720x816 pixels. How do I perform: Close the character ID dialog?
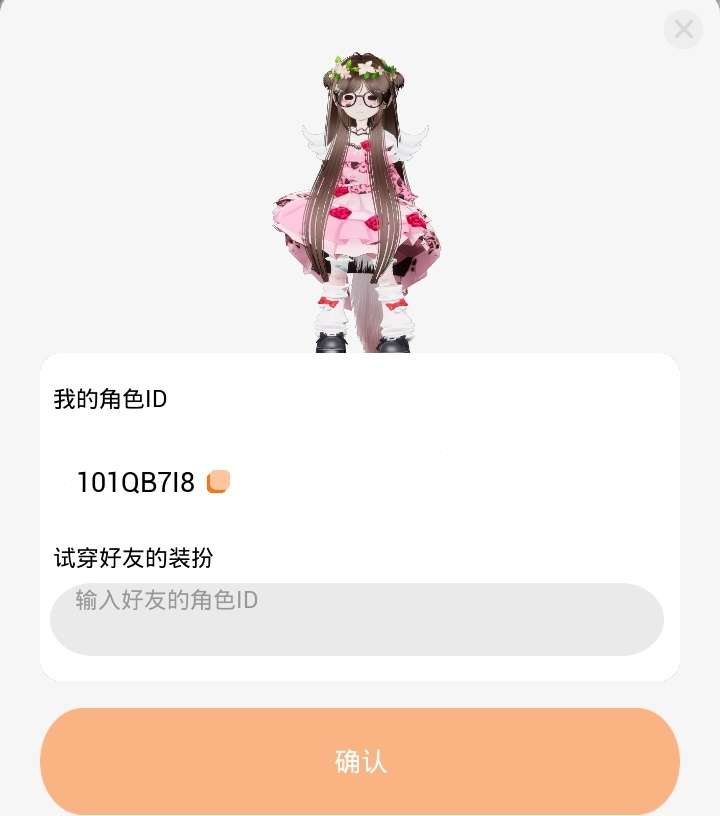[684, 29]
